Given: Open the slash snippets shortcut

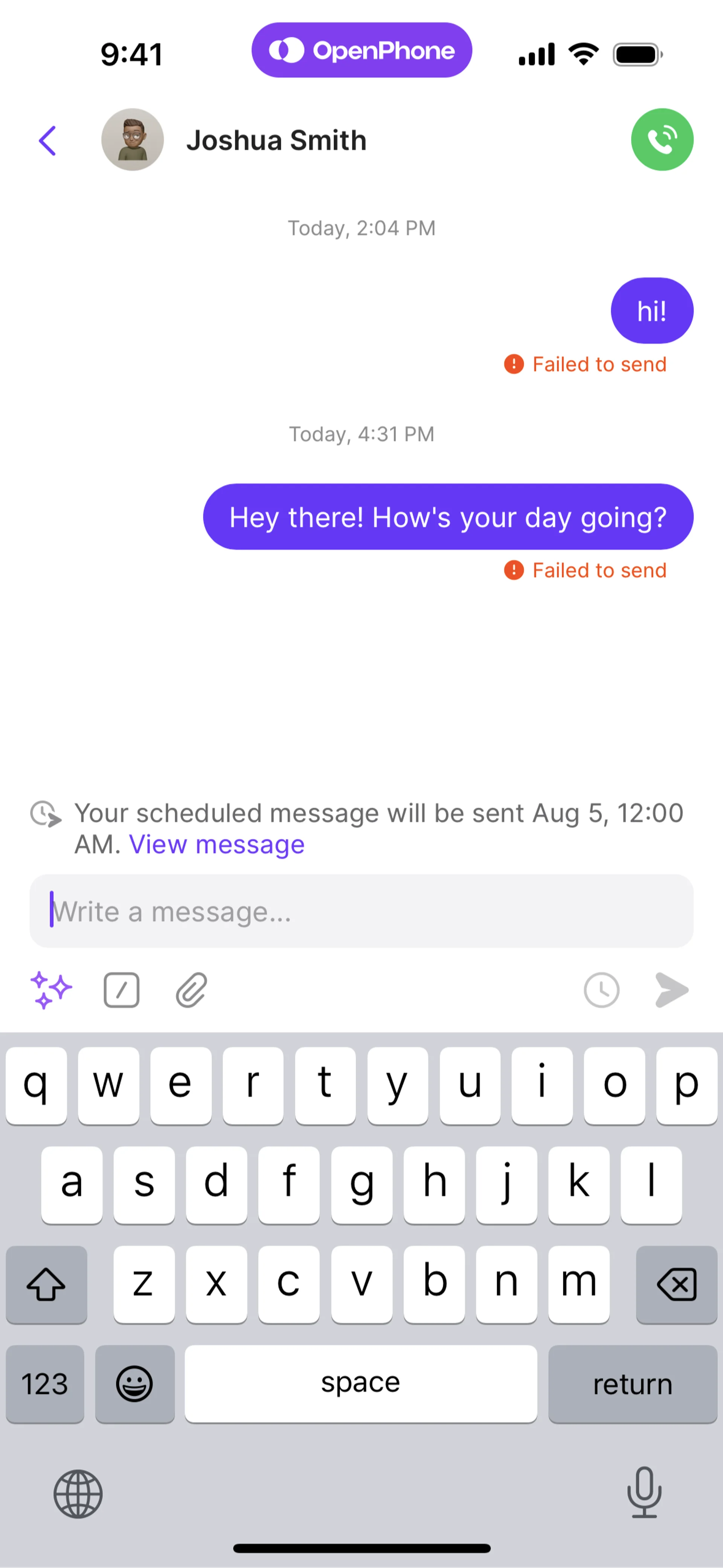Looking at the screenshot, I should [122, 990].
